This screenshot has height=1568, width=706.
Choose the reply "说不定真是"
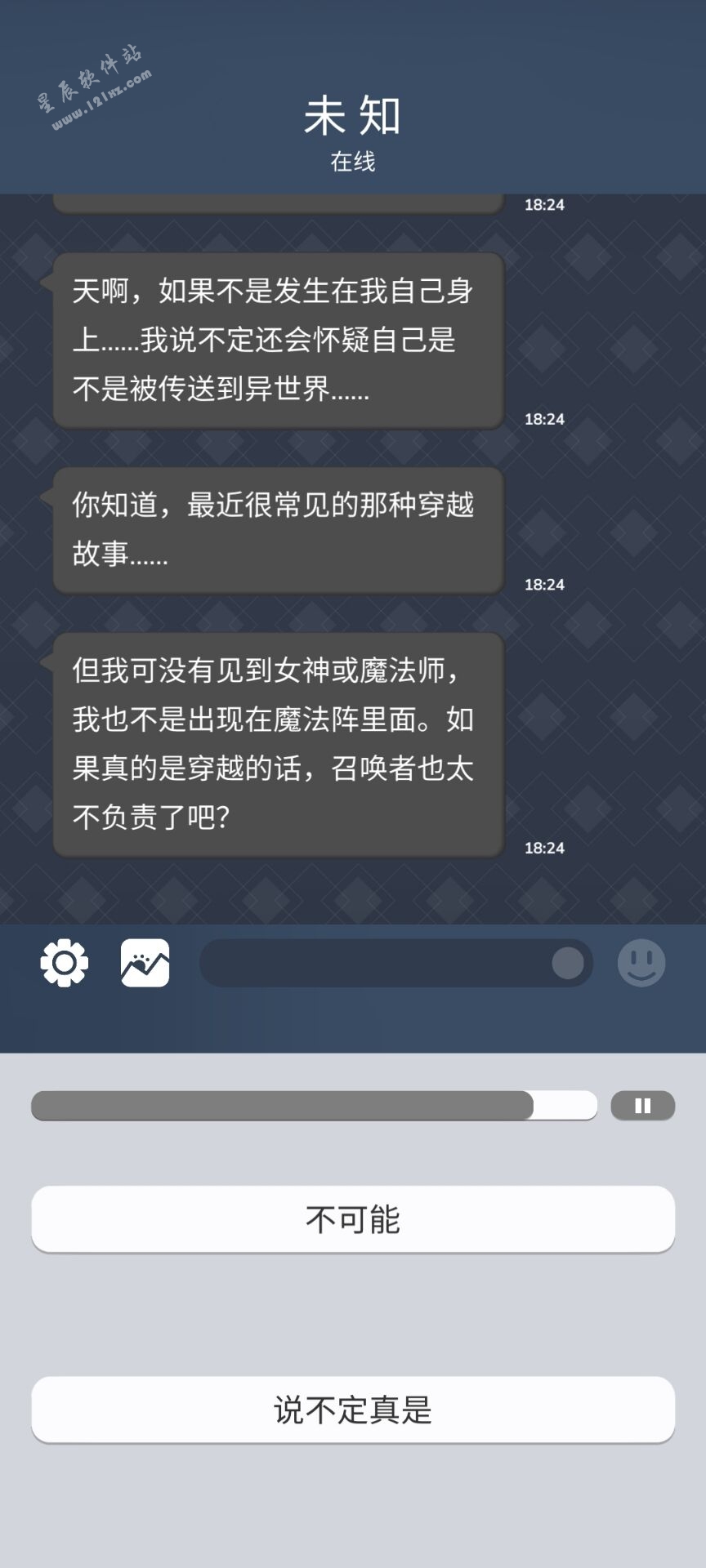353,1410
